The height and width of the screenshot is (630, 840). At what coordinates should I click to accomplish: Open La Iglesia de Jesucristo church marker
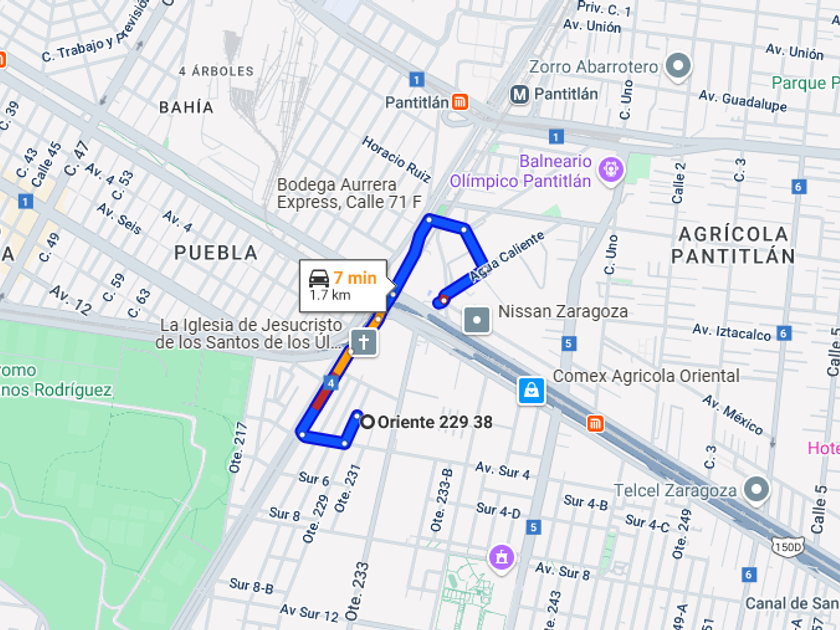(364, 344)
